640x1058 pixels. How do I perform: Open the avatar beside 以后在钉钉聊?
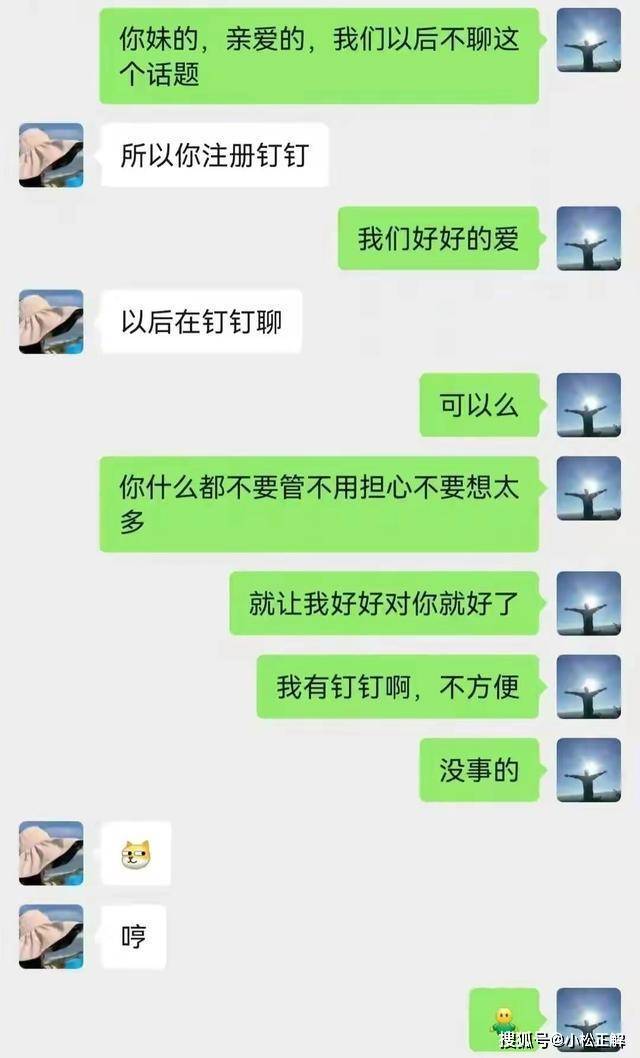(x=51, y=321)
